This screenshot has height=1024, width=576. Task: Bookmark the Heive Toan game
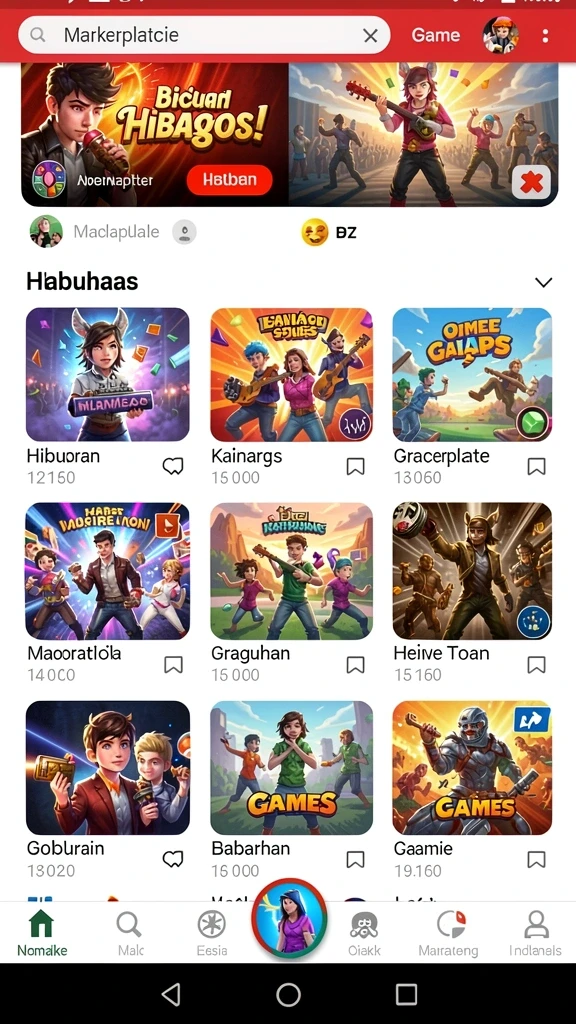coord(536,665)
